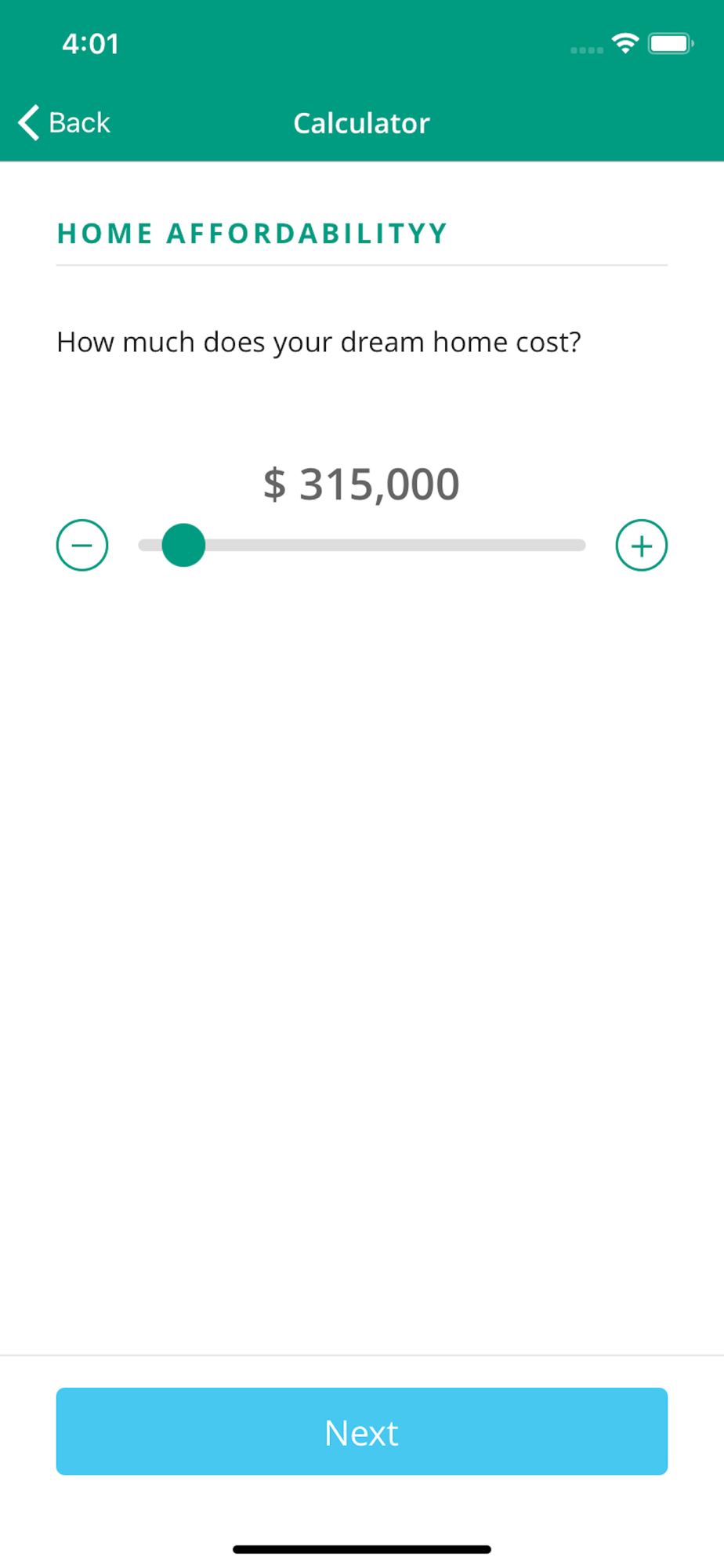Increase the home cost with plus button
This screenshot has width=724, height=1568.
[x=641, y=545]
